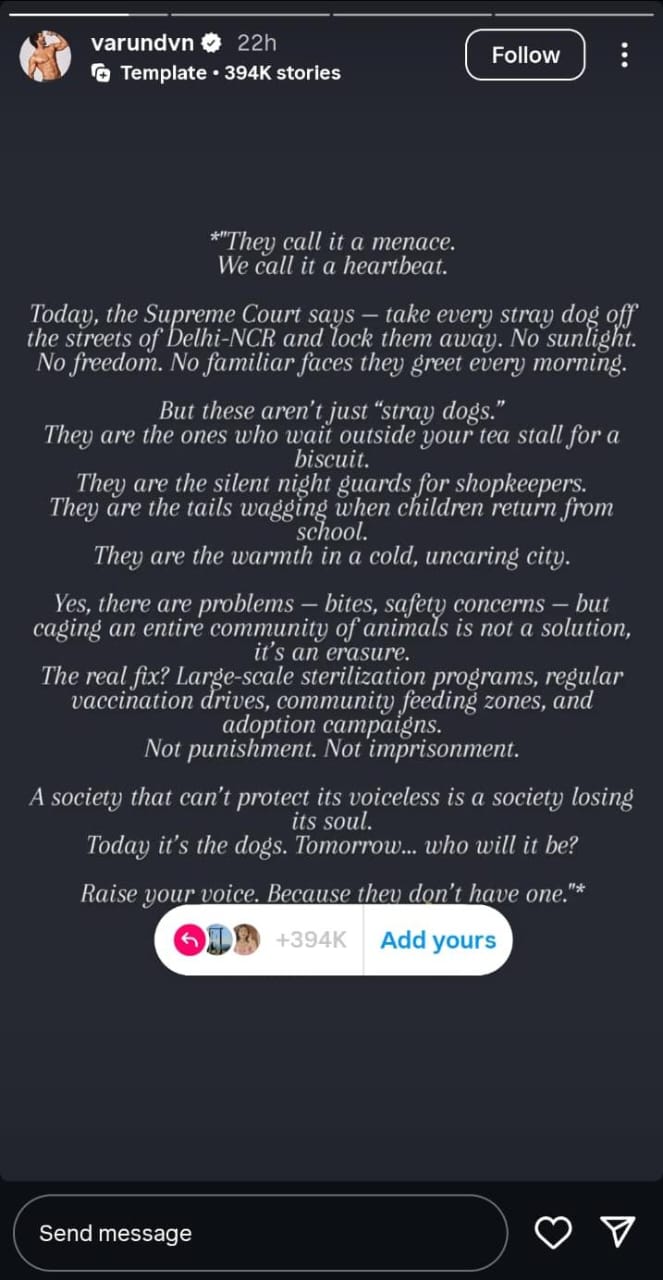The width and height of the screenshot is (663, 1280).
Task: Open varundvn's profile picture
Action: (45, 56)
